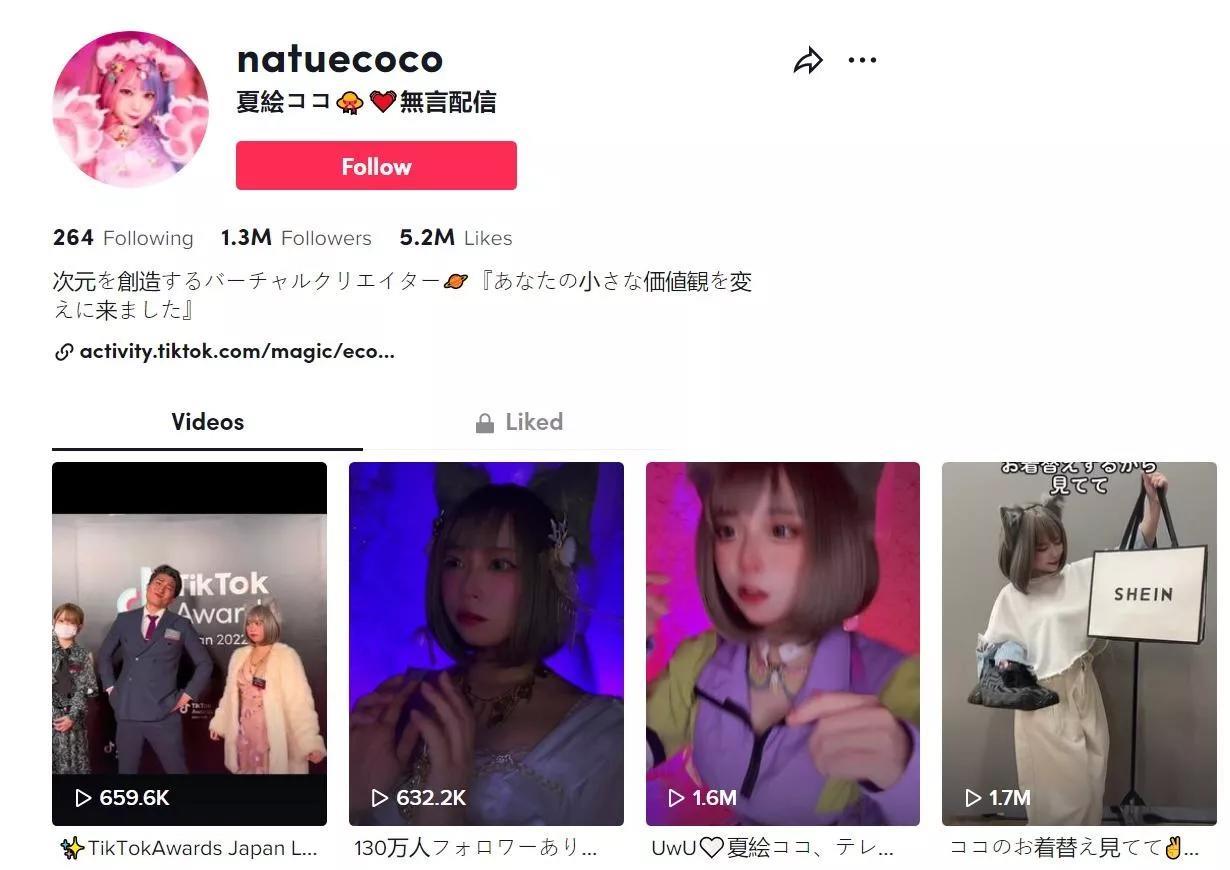Open the activity.tiktok.com bio link
Viewport: 1230px width, 870px height.
(236, 352)
